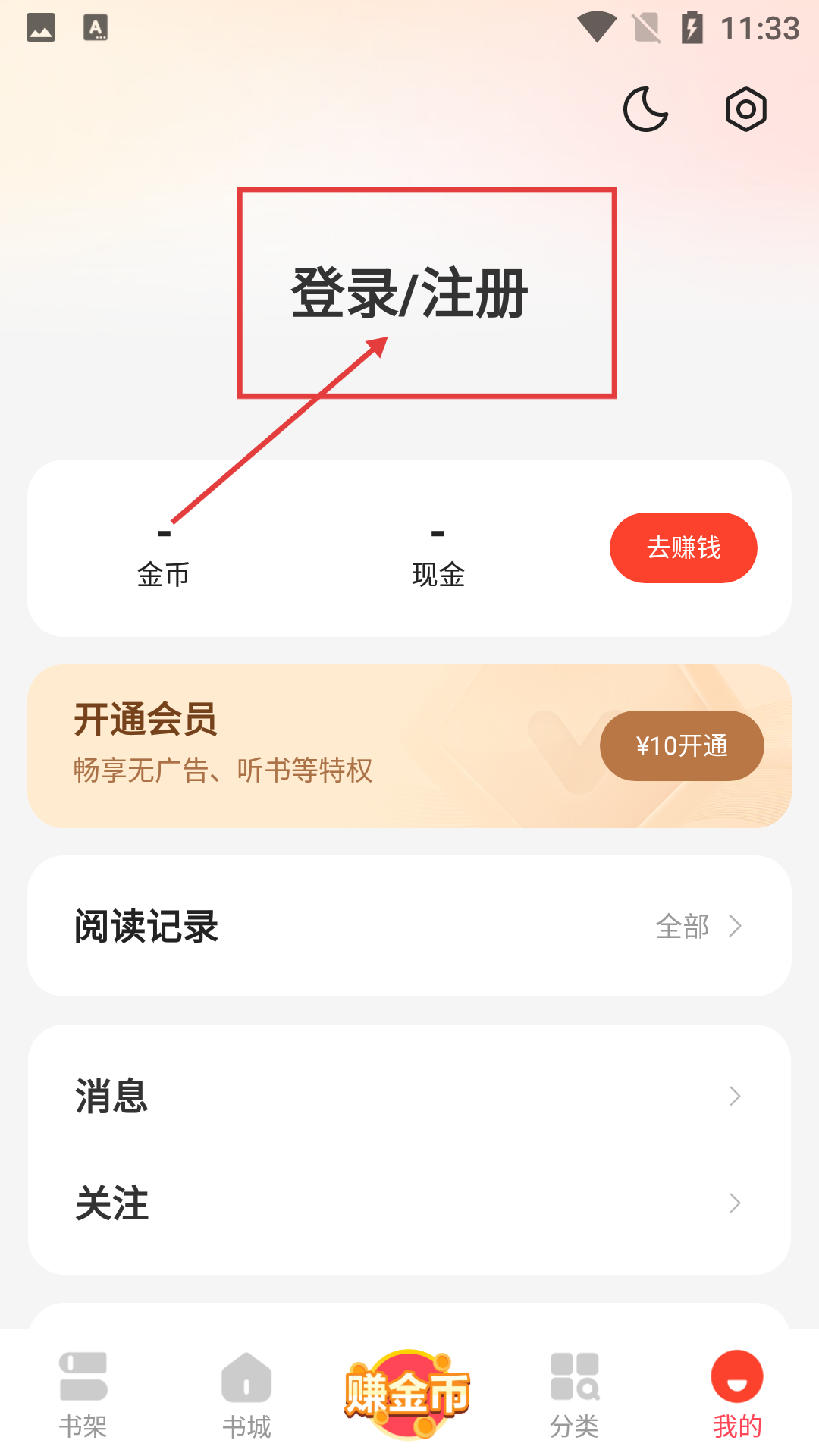Open the 消息 row
Viewport: 819px width, 1456px height.
(409, 1096)
